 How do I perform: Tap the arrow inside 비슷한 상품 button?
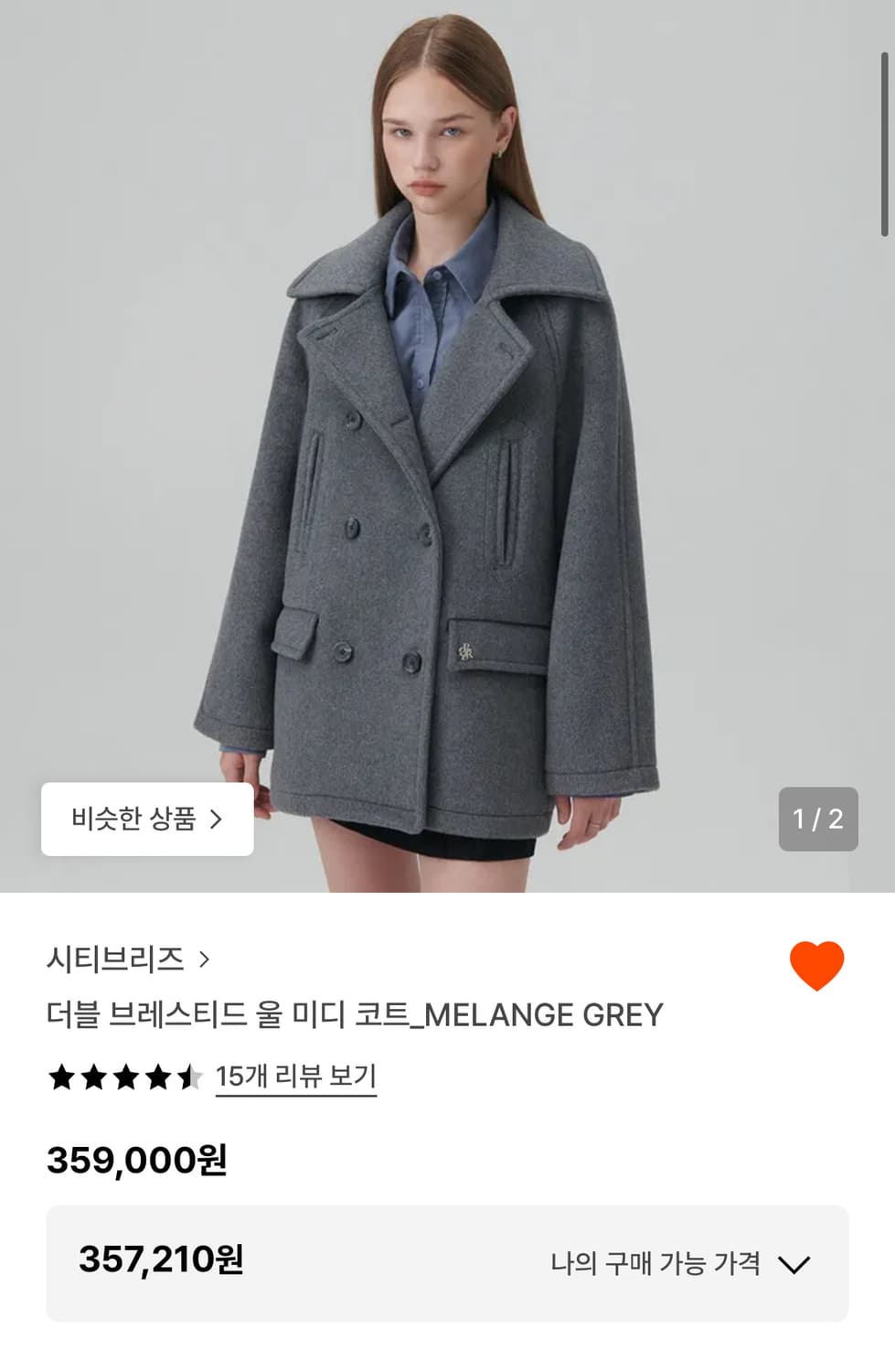(x=218, y=820)
